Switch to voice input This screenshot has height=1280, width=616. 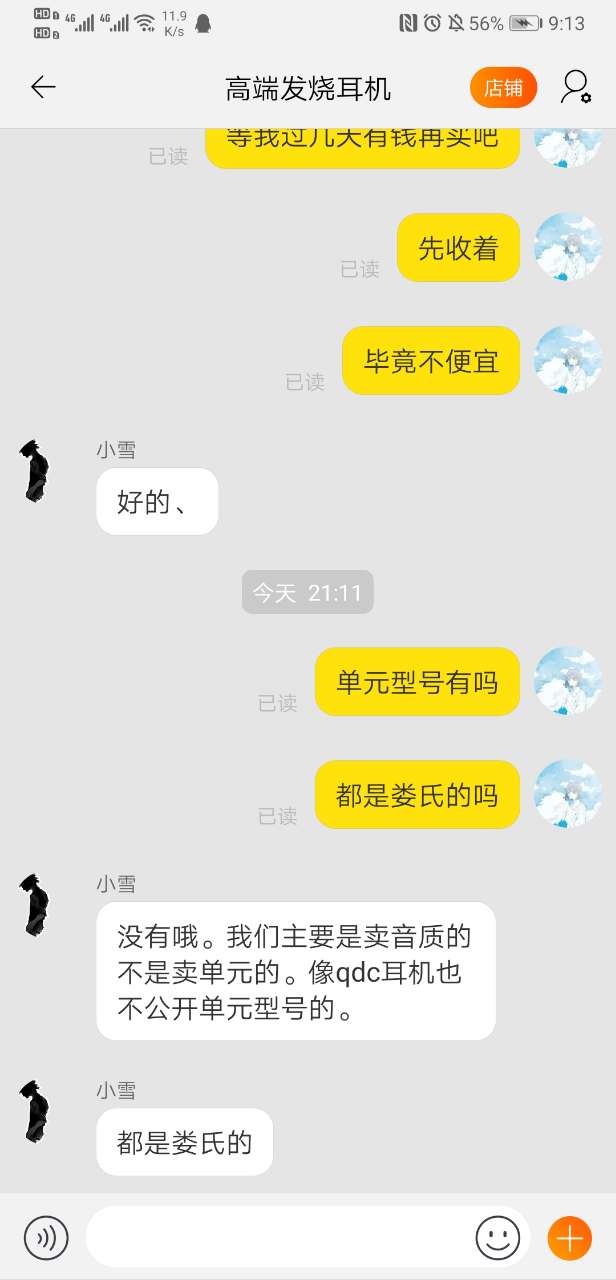[x=46, y=1239]
